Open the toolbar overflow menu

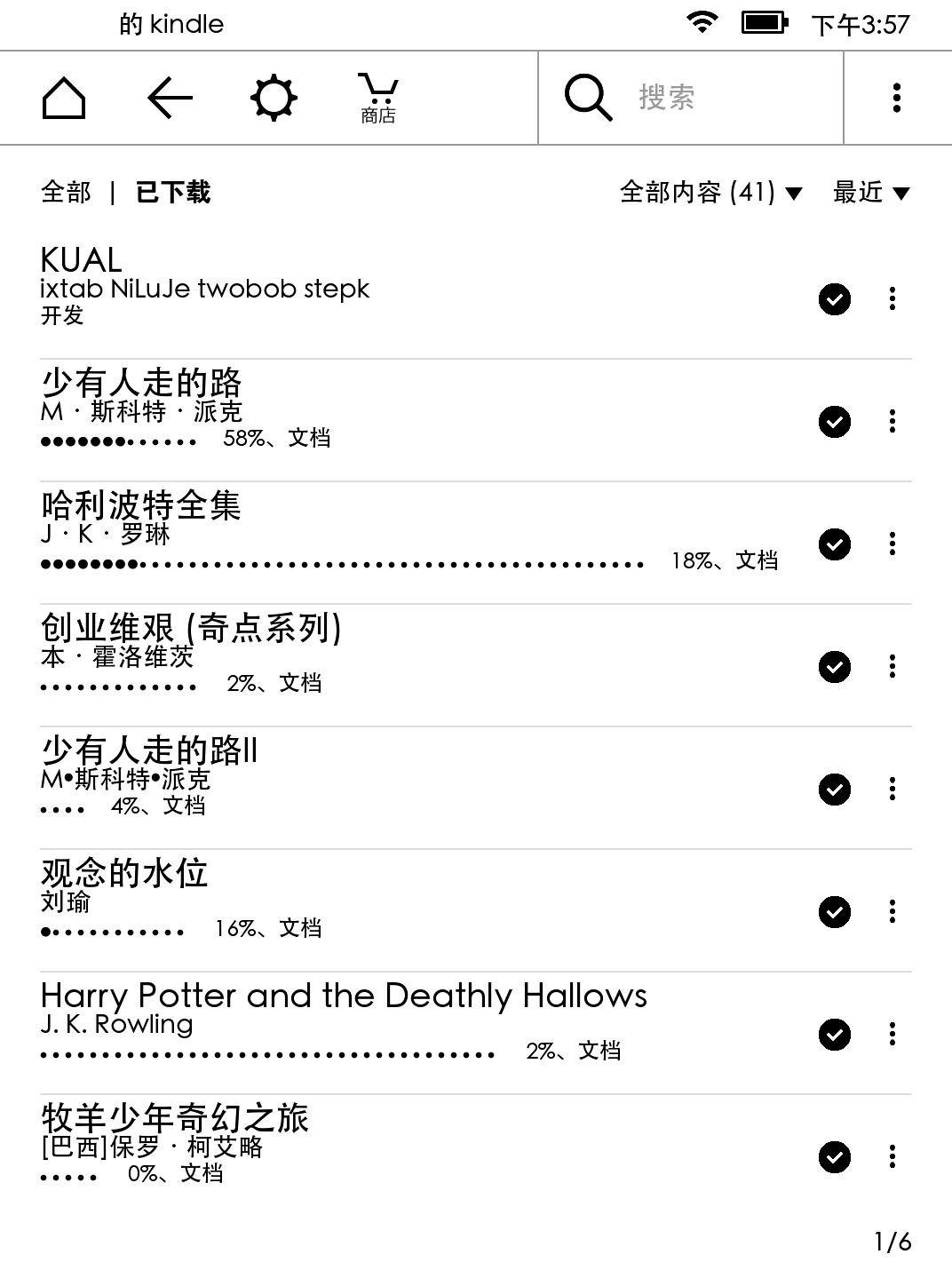click(x=897, y=98)
